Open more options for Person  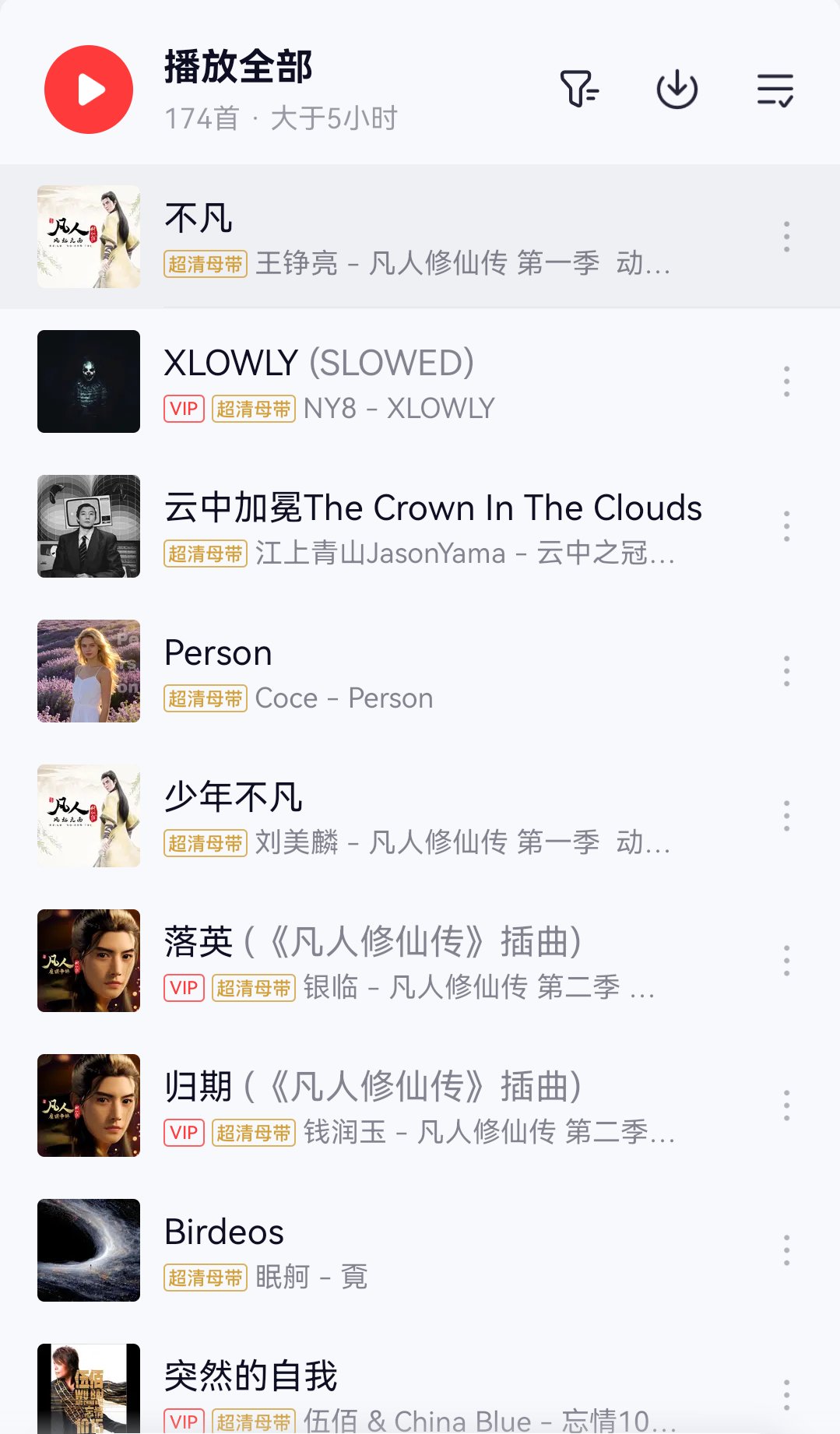coord(786,671)
